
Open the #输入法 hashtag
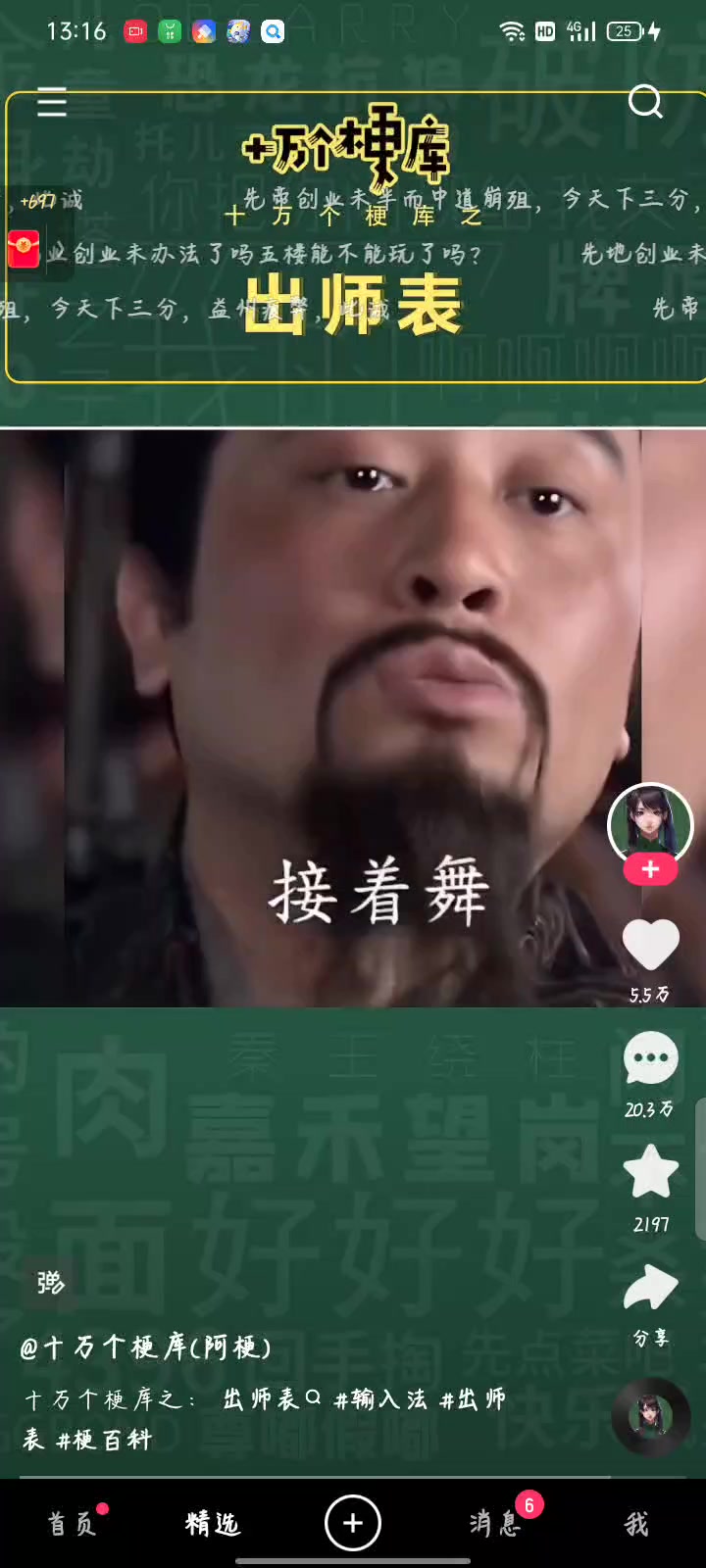[x=380, y=1398]
